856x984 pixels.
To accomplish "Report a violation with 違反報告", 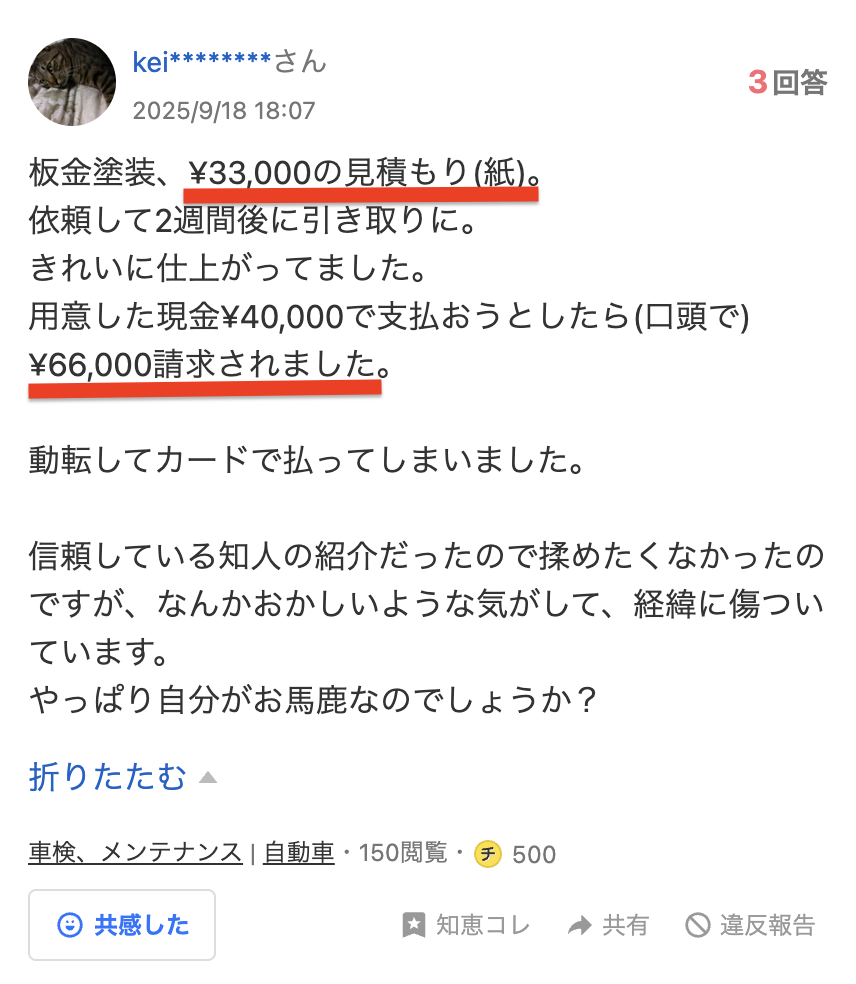I will coord(751,926).
